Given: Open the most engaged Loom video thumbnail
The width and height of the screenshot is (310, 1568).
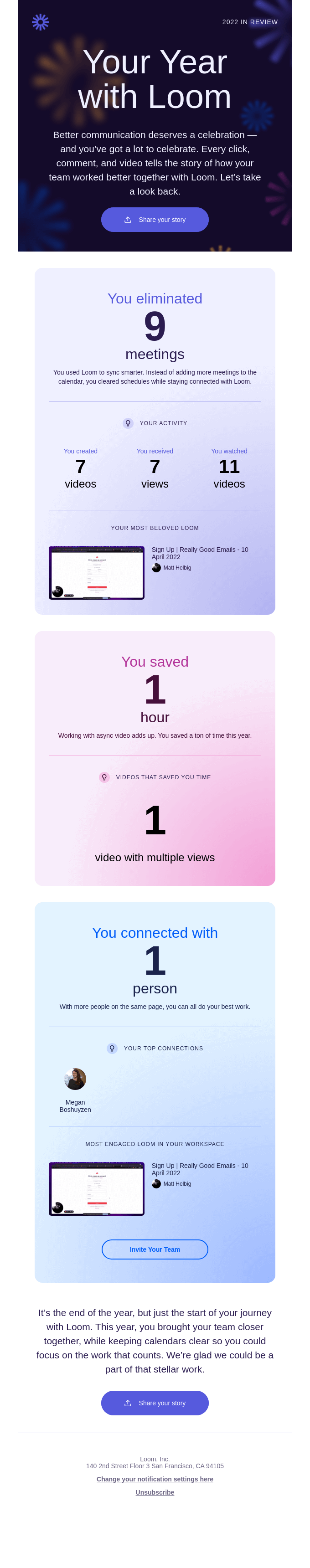Looking at the screenshot, I should click(x=96, y=1188).
